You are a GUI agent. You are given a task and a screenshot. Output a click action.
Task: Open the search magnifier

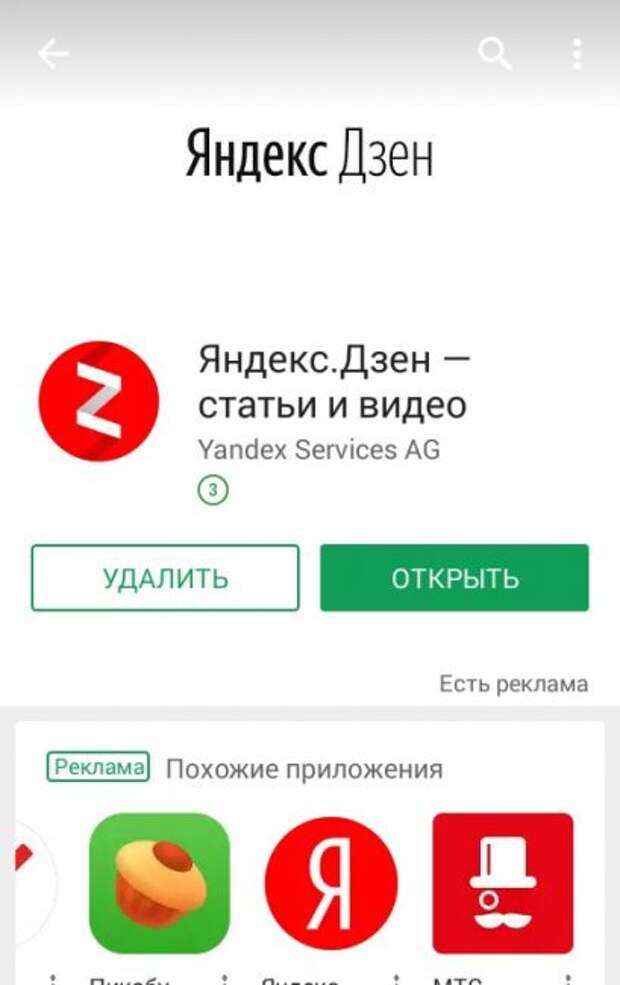494,53
